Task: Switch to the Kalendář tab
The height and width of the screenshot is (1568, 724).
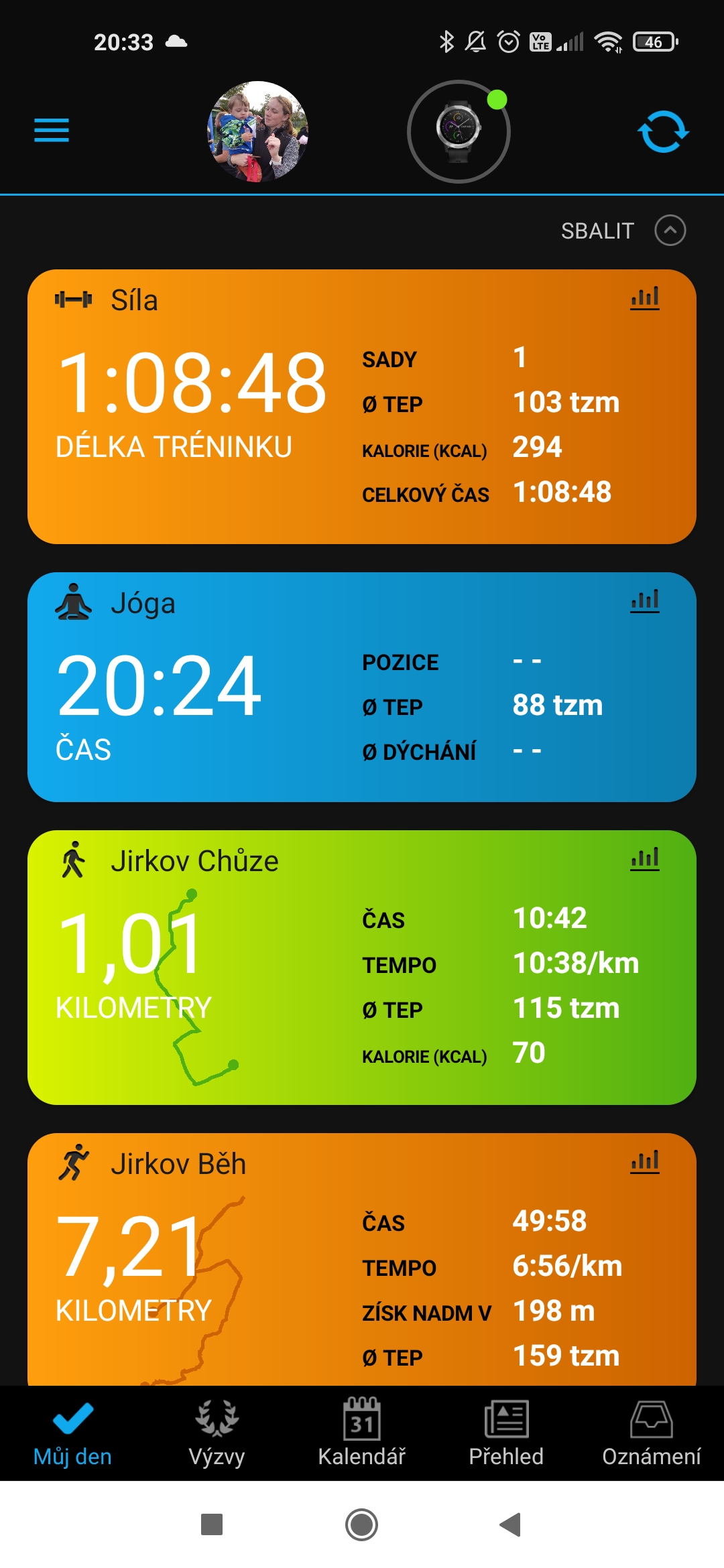Action: point(362,1433)
